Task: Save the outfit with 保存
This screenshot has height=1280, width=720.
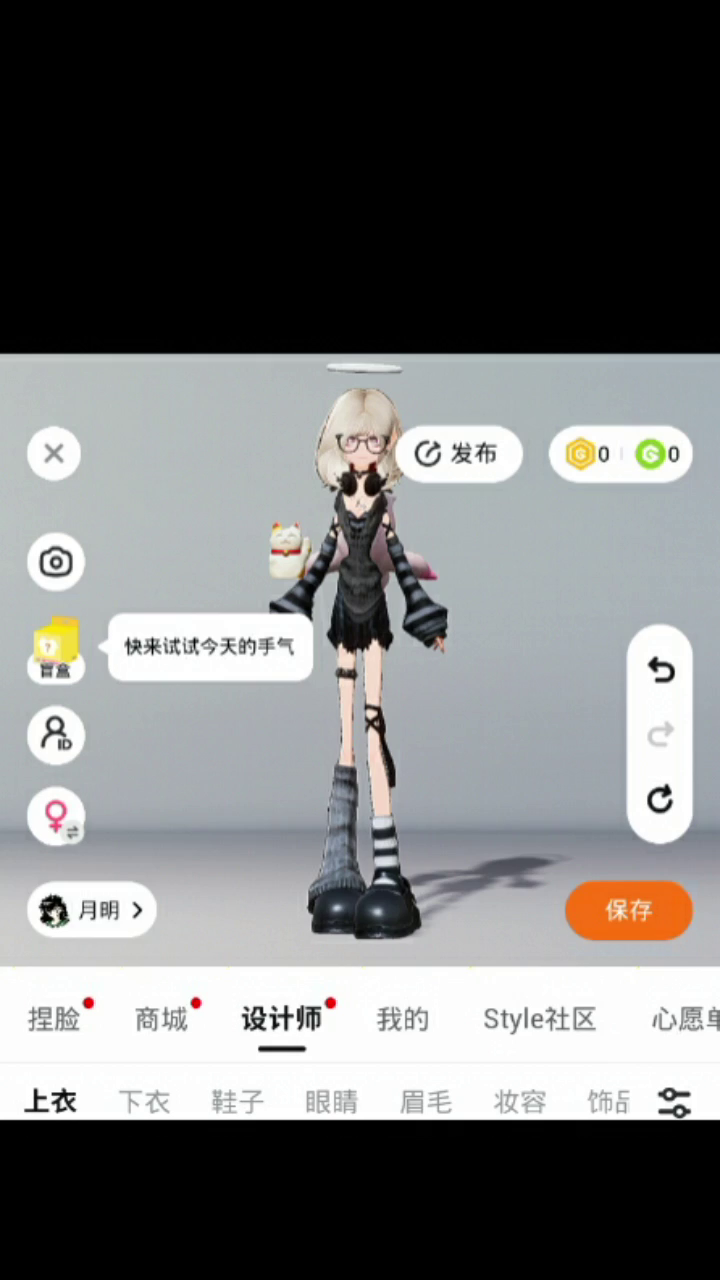Action: point(628,910)
